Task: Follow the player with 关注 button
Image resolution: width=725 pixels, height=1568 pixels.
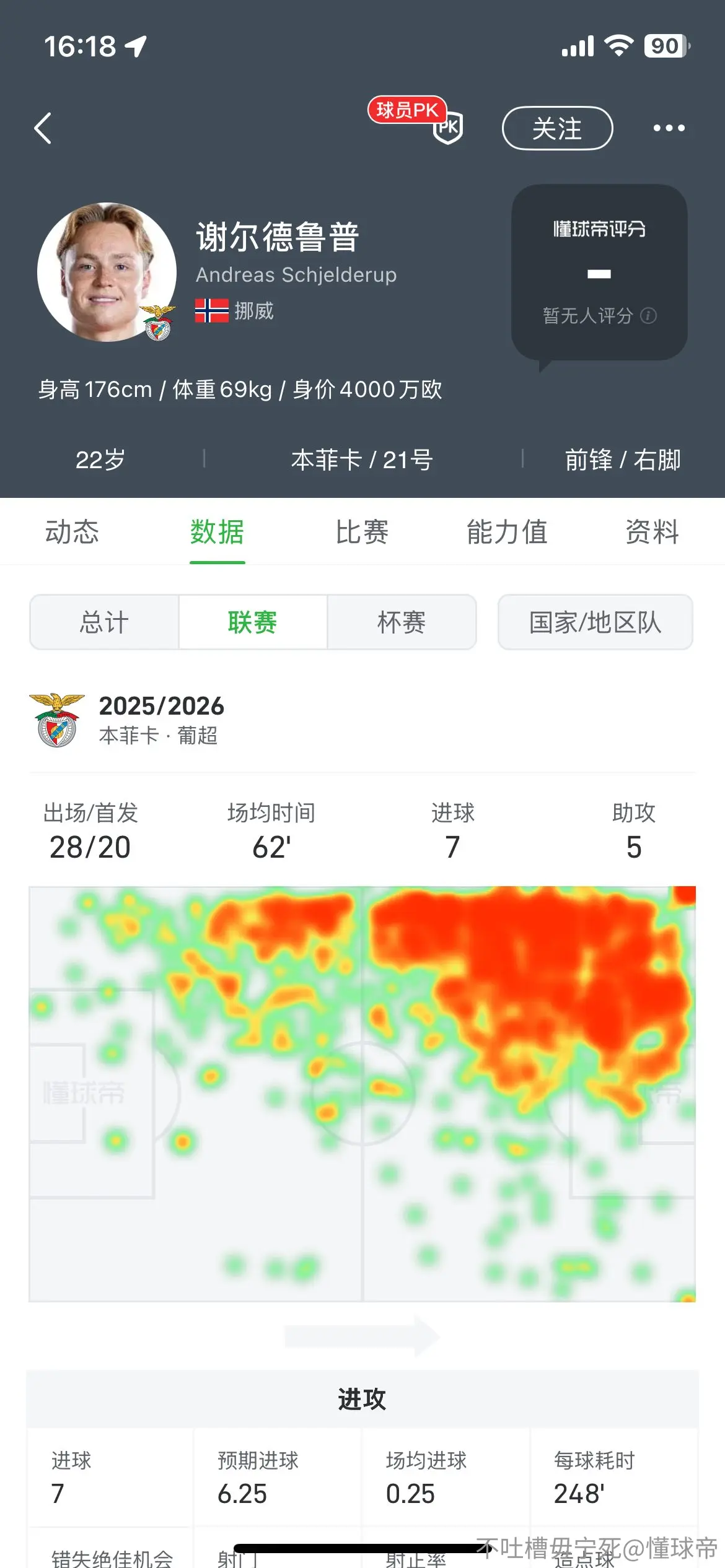Action: click(557, 128)
